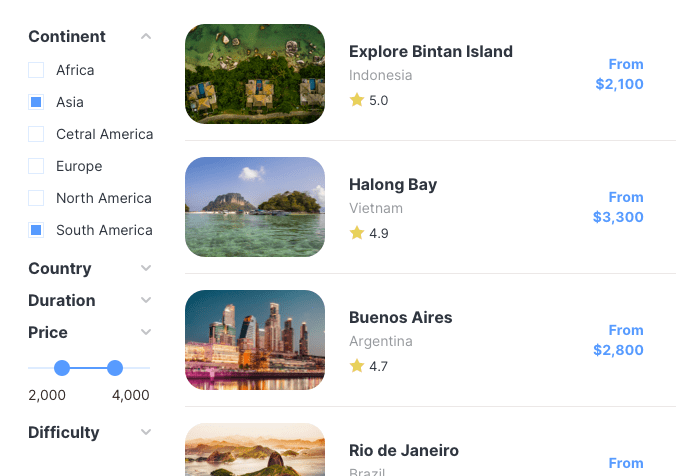Collapse the Continent filter section
This screenshot has height=476, width=676.
point(146,36)
